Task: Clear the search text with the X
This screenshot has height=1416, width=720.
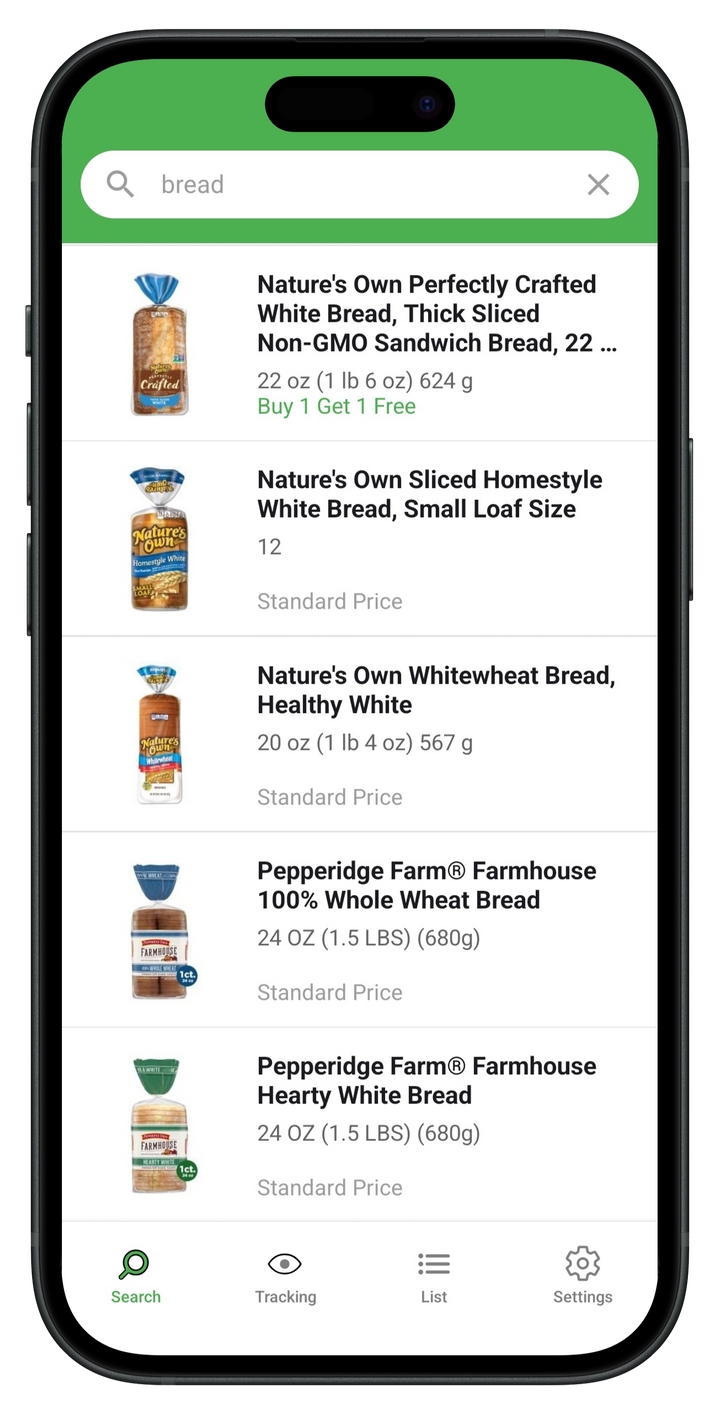Action: click(598, 185)
